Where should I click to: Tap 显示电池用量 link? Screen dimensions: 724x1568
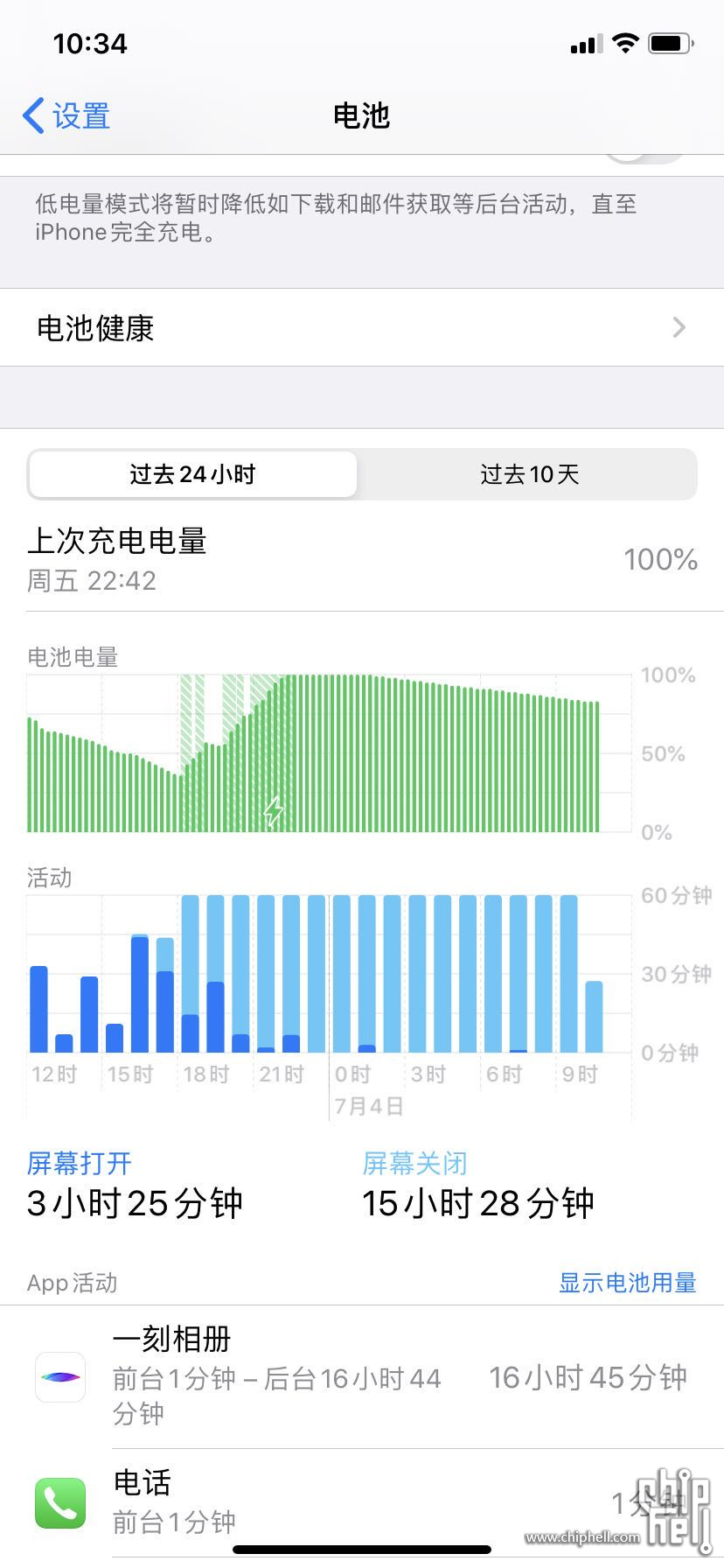click(x=627, y=1283)
